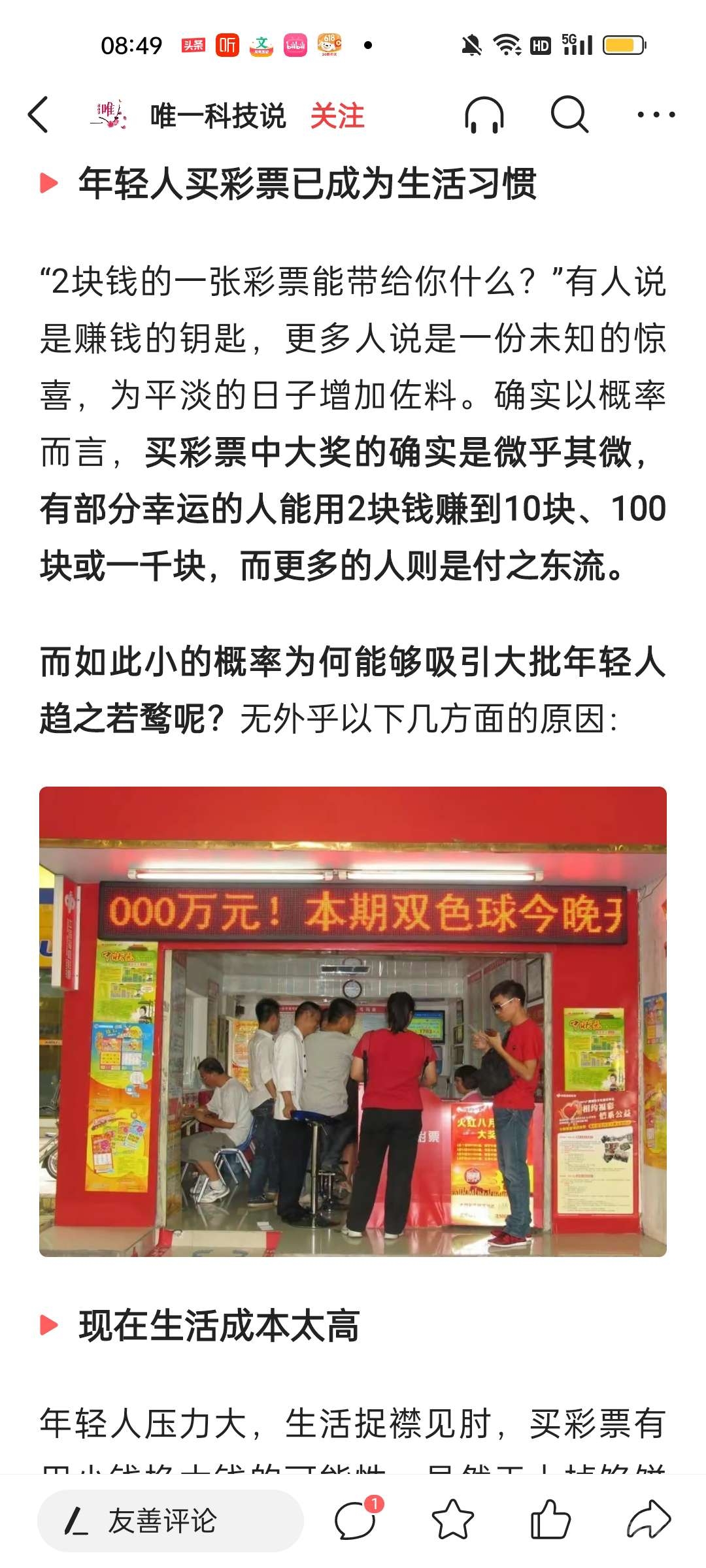This screenshot has height=1568, width=706.
Task: Like the article with the thumbs-up icon
Action: point(550,1521)
